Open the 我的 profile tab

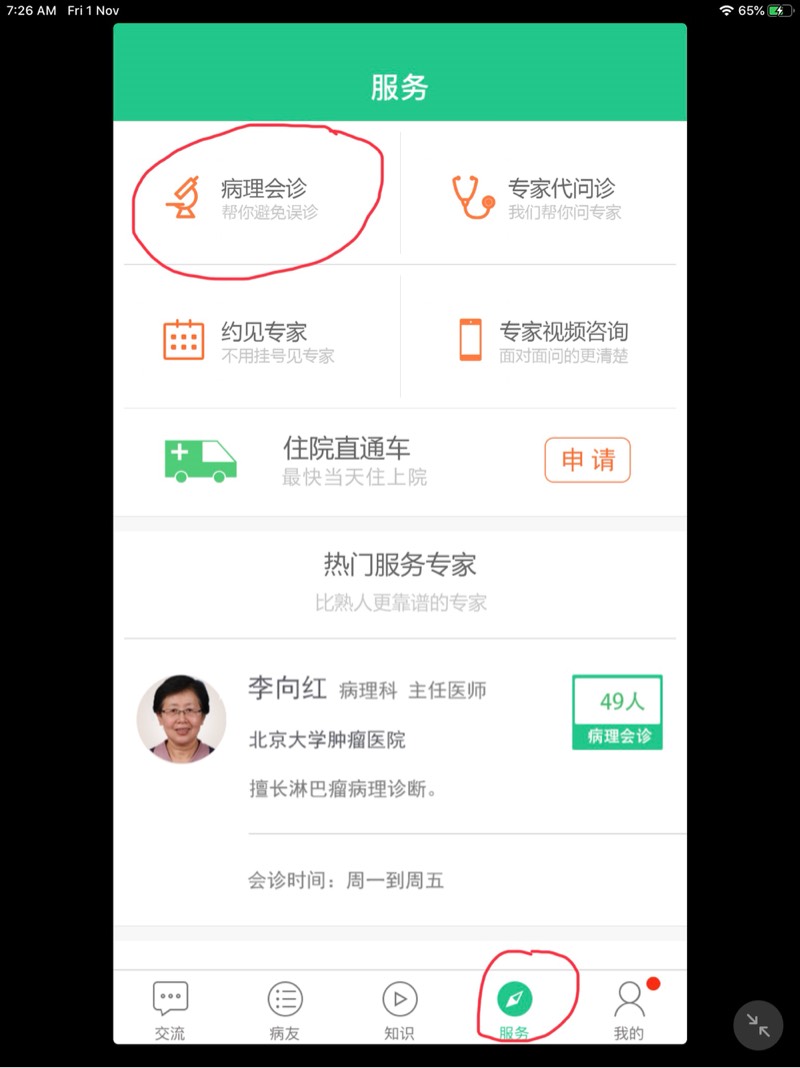pos(629,1010)
